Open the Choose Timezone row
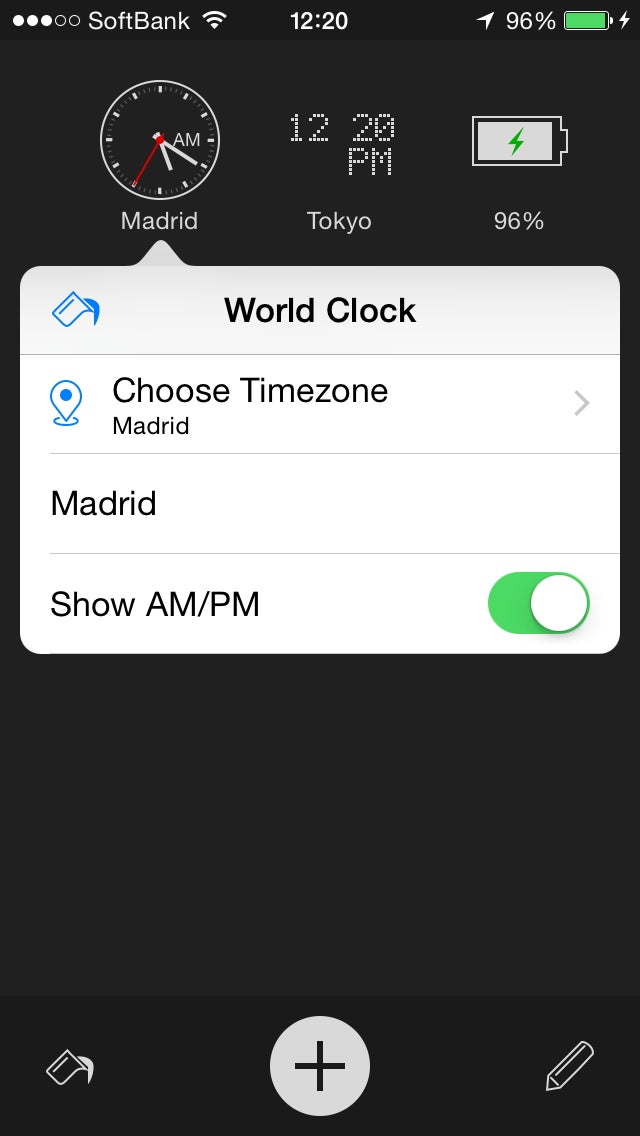 click(x=320, y=404)
